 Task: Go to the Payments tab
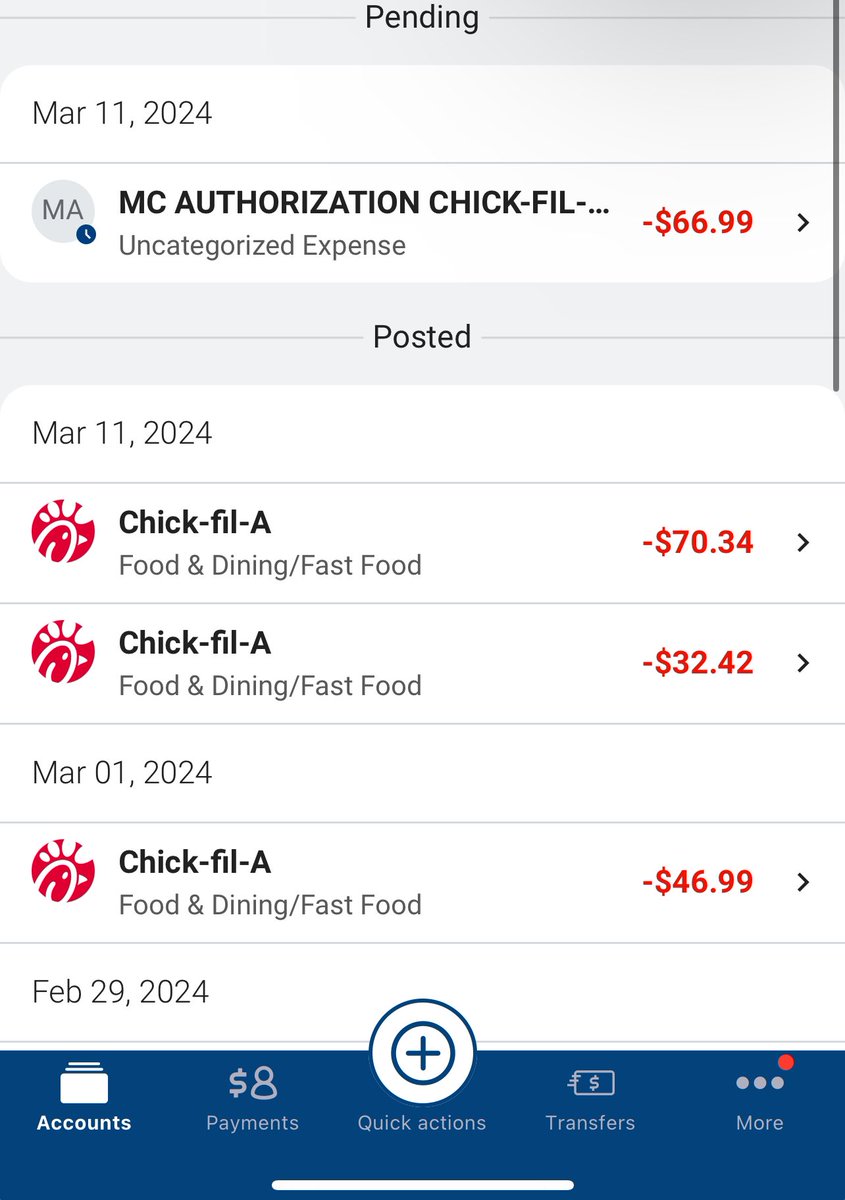(x=252, y=1098)
